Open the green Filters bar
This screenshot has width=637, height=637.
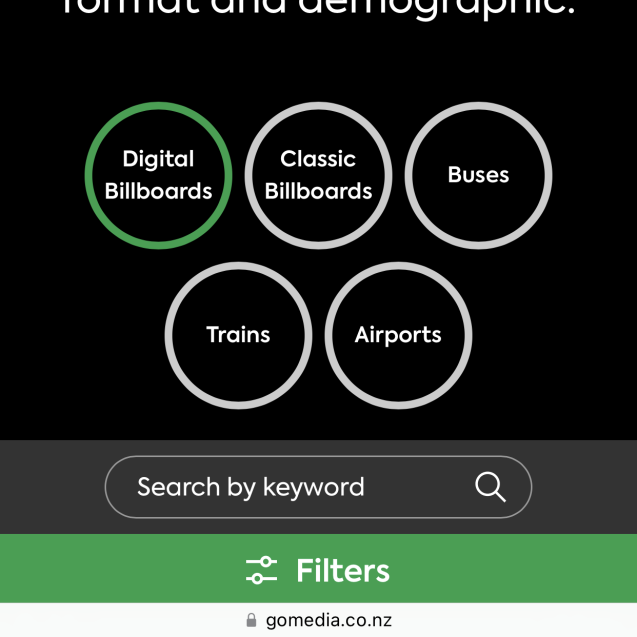point(318,570)
